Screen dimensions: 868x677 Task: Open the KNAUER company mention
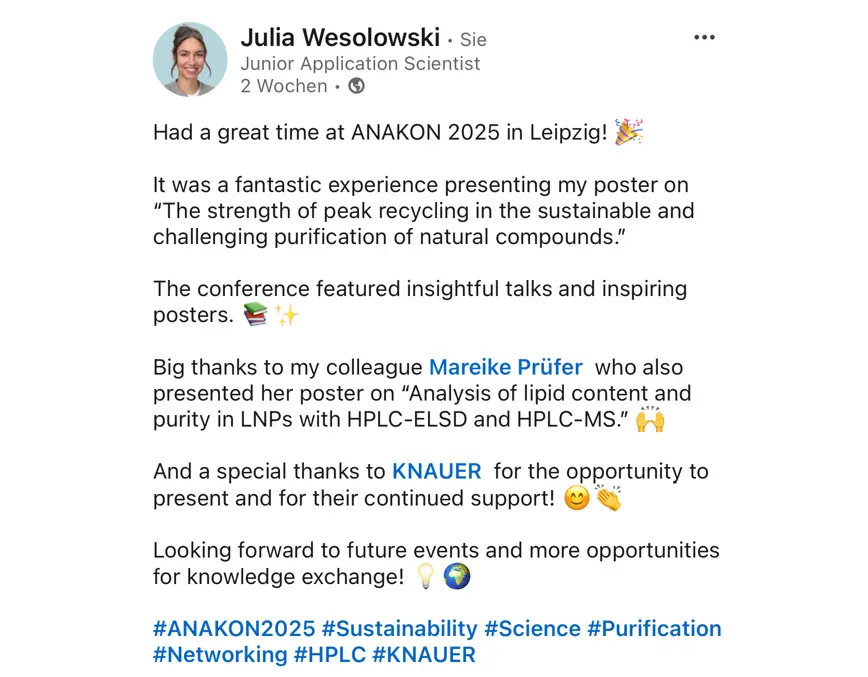click(436, 471)
